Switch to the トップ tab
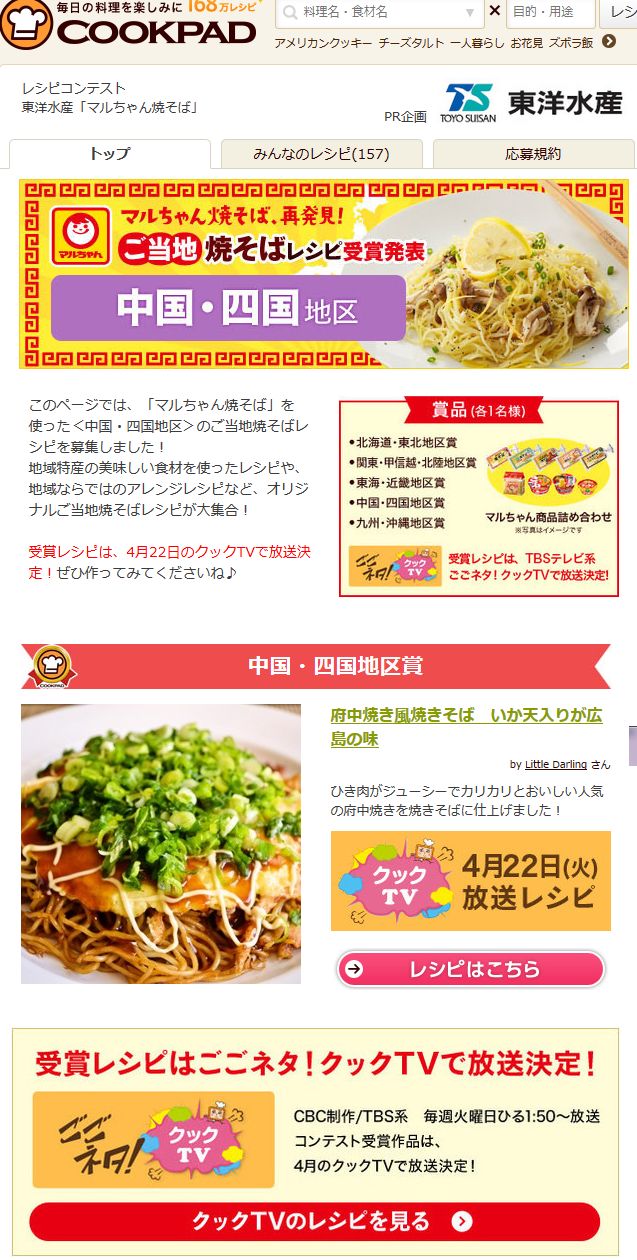The height and width of the screenshot is (1260, 637). pyautogui.click(x=110, y=154)
